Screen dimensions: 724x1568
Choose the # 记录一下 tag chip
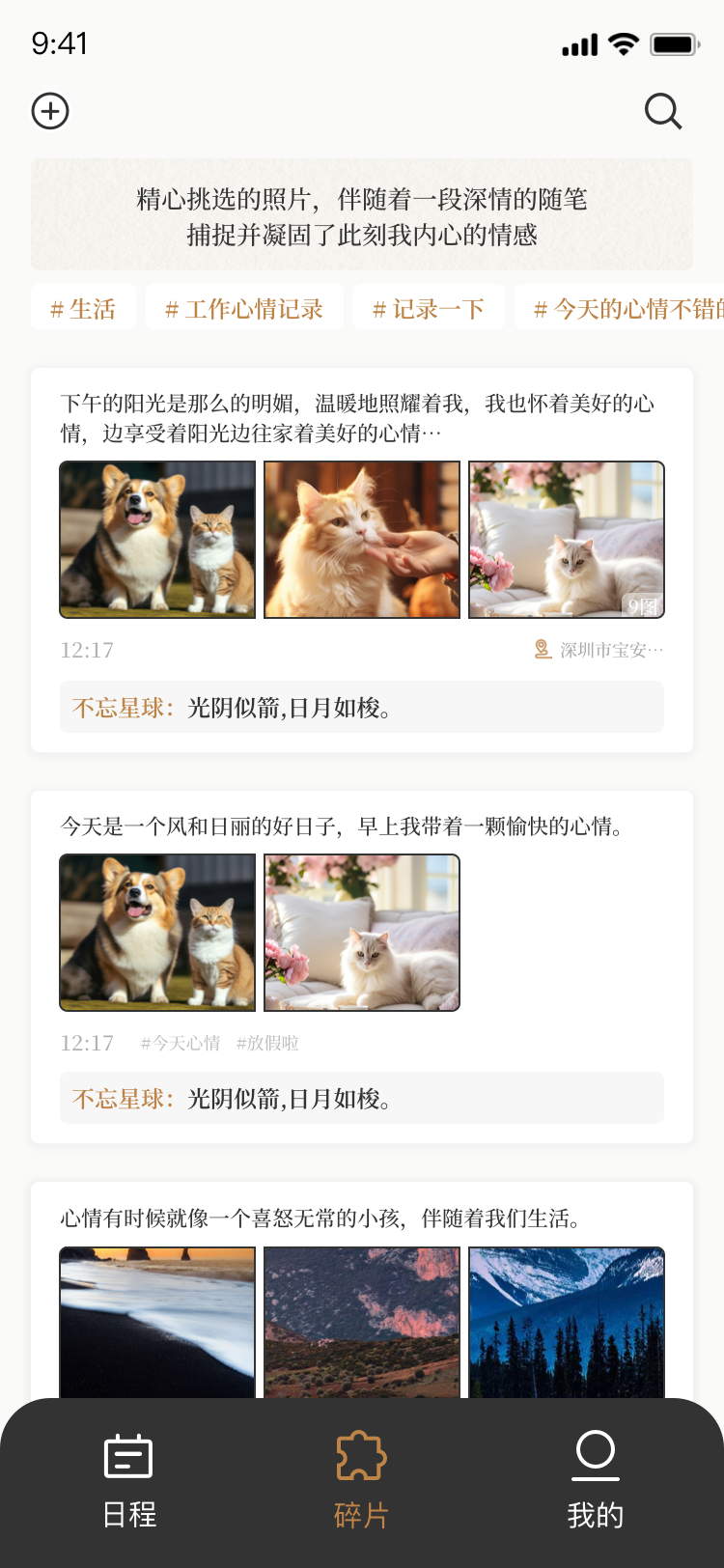tap(429, 309)
